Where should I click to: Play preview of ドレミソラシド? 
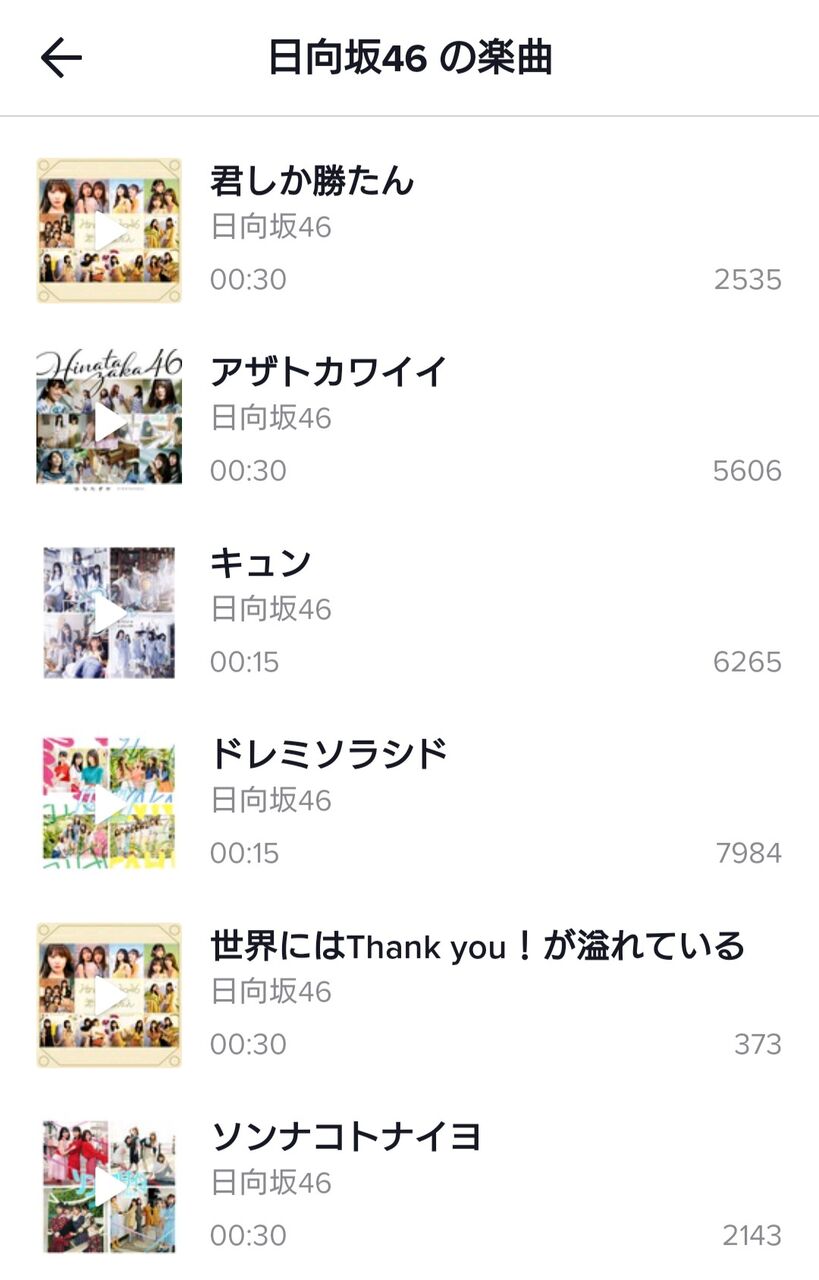coord(109,804)
